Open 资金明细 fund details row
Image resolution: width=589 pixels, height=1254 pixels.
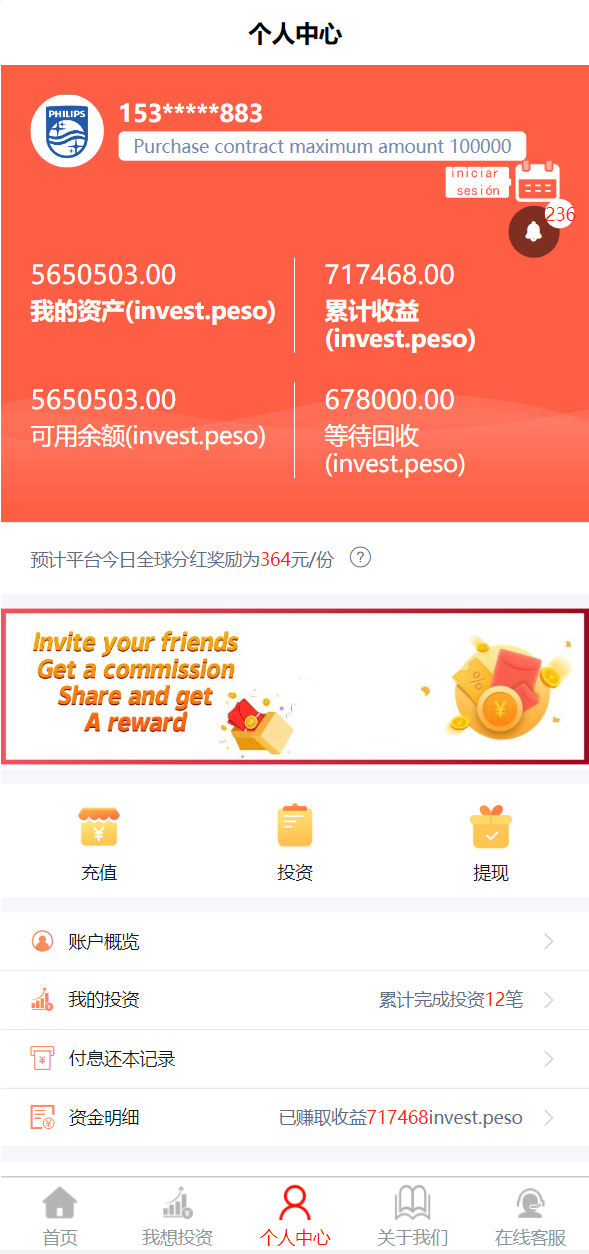pyautogui.click(x=295, y=1117)
